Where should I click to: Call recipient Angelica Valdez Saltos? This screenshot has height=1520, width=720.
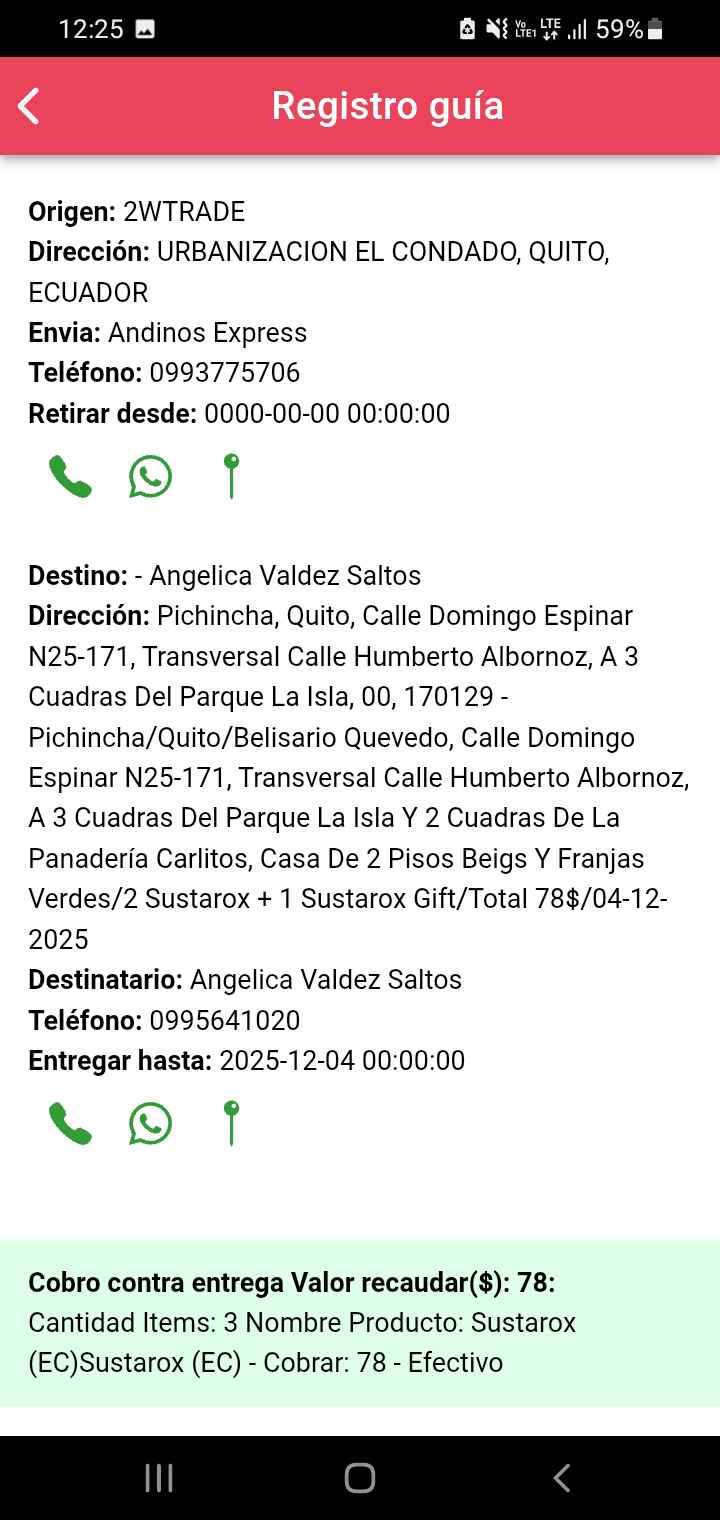click(x=70, y=1123)
